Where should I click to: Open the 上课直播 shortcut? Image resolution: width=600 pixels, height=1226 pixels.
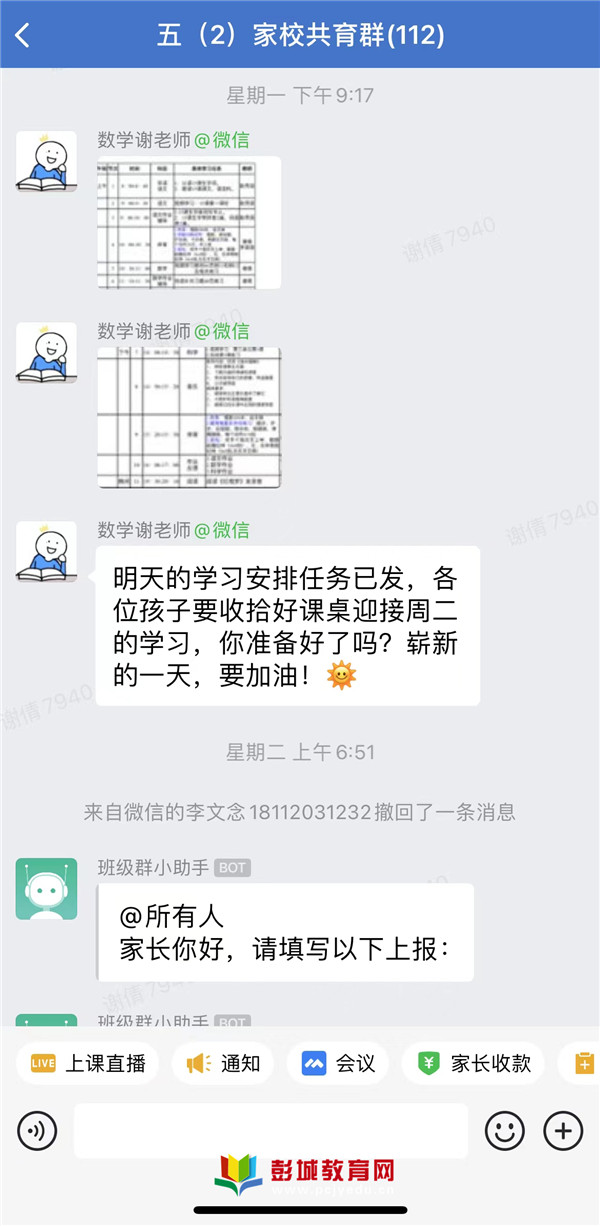pyautogui.click(x=88, y=1063)
